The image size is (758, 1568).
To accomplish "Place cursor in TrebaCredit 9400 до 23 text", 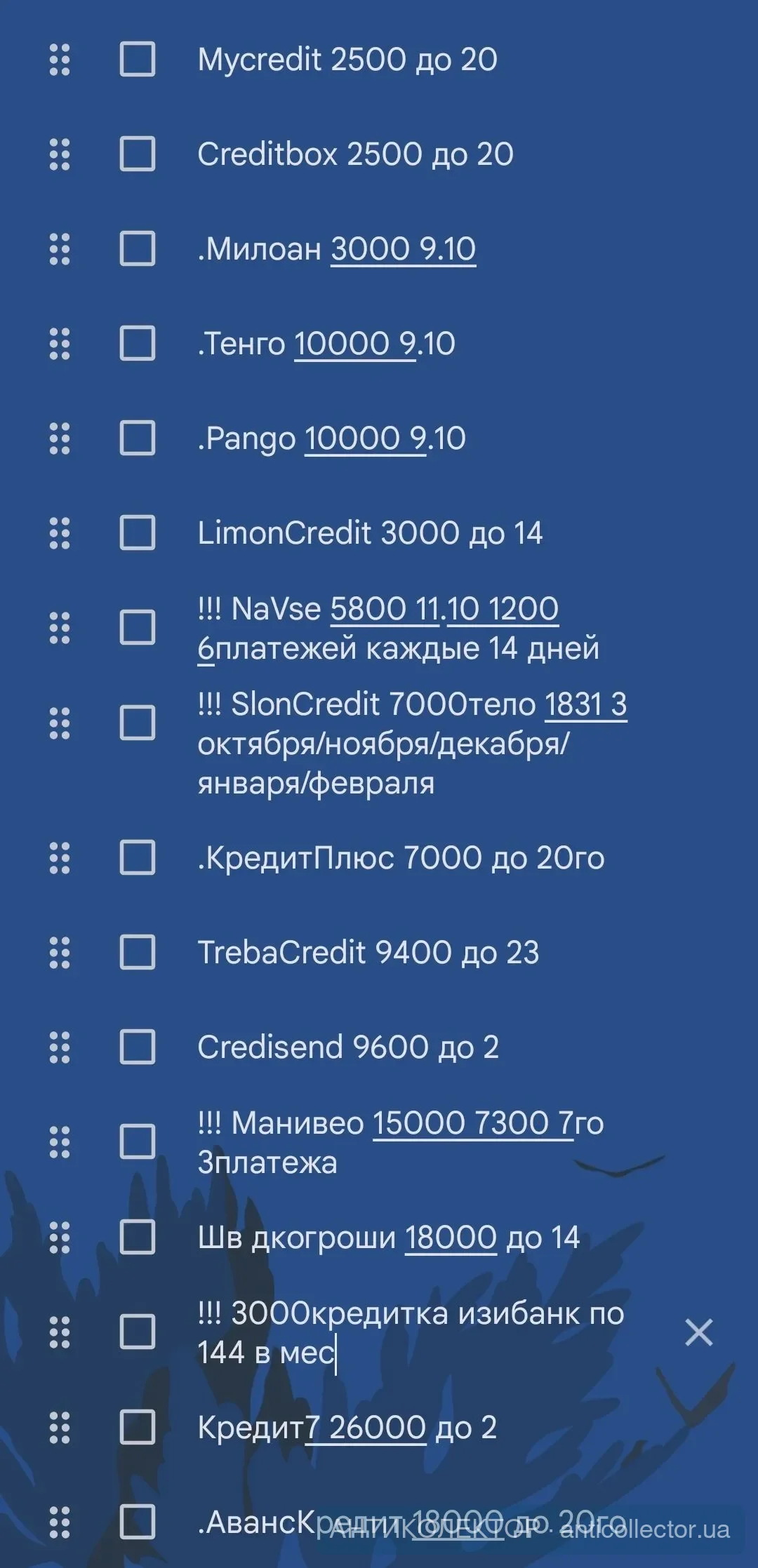I will click(x=368, y=953).
